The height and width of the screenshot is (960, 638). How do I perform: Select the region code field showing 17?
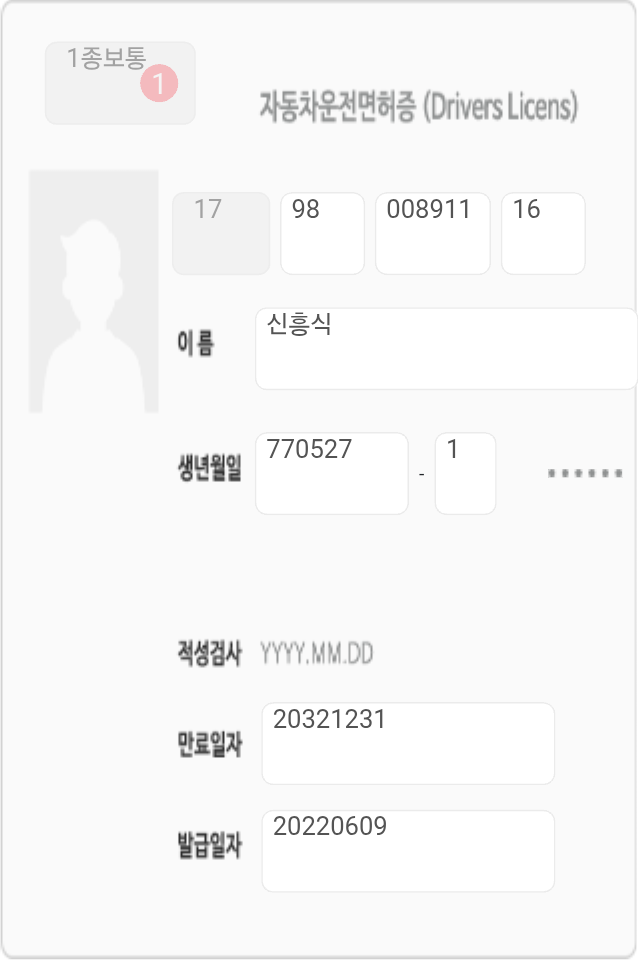221,233
